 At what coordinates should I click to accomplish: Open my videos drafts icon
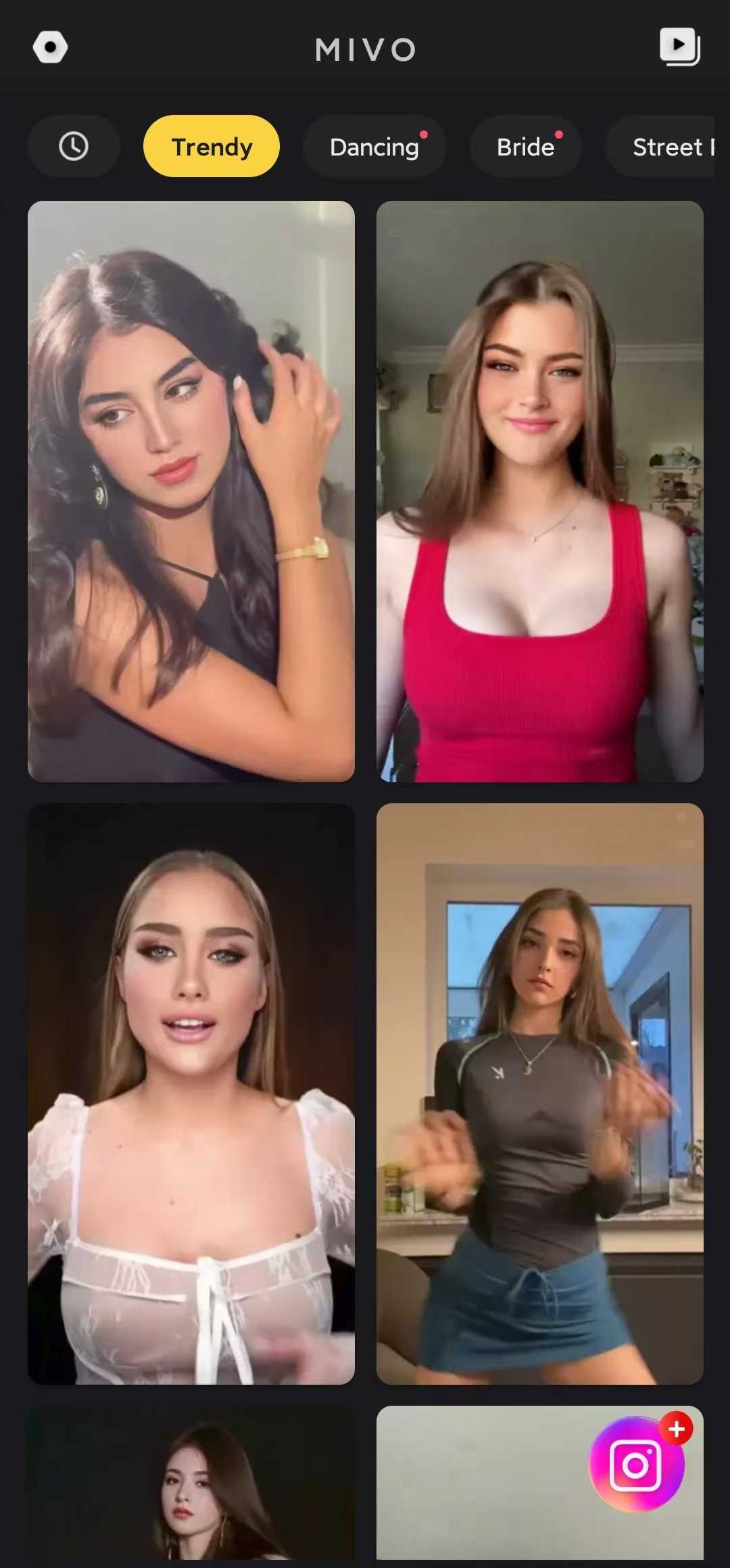pos(679,47)
